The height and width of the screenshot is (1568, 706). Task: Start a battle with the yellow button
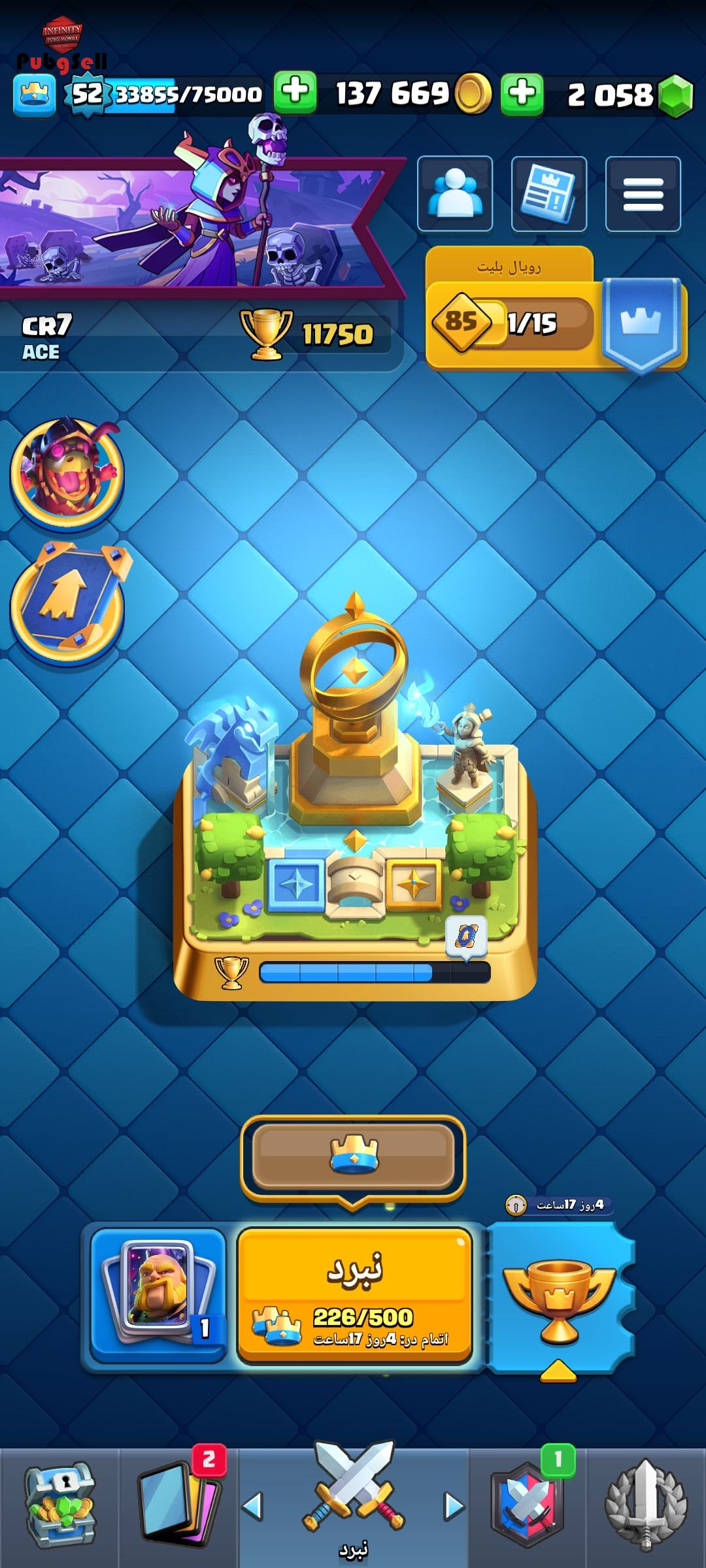click(x=355, y=1296)
